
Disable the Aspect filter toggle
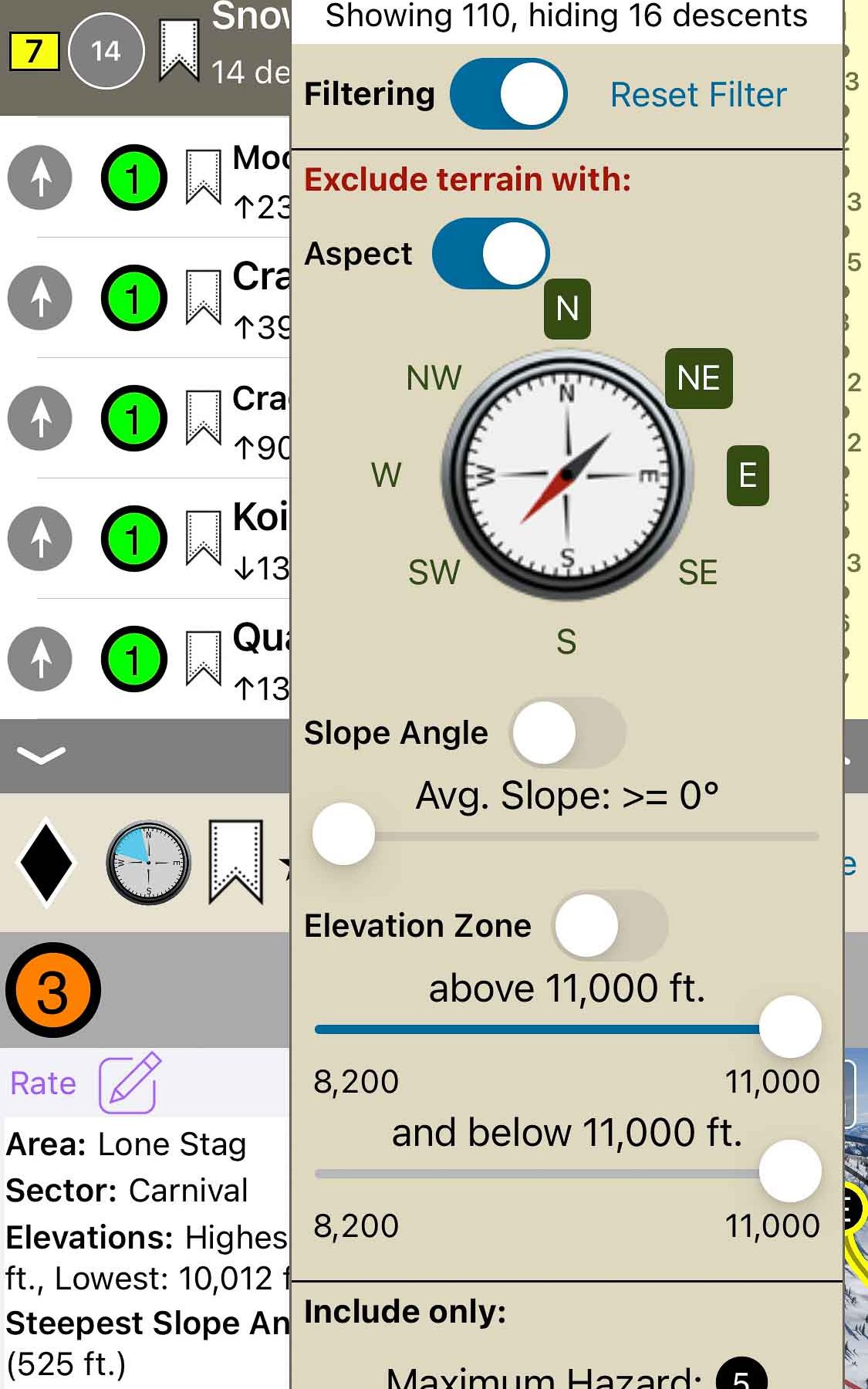[491, 253]
